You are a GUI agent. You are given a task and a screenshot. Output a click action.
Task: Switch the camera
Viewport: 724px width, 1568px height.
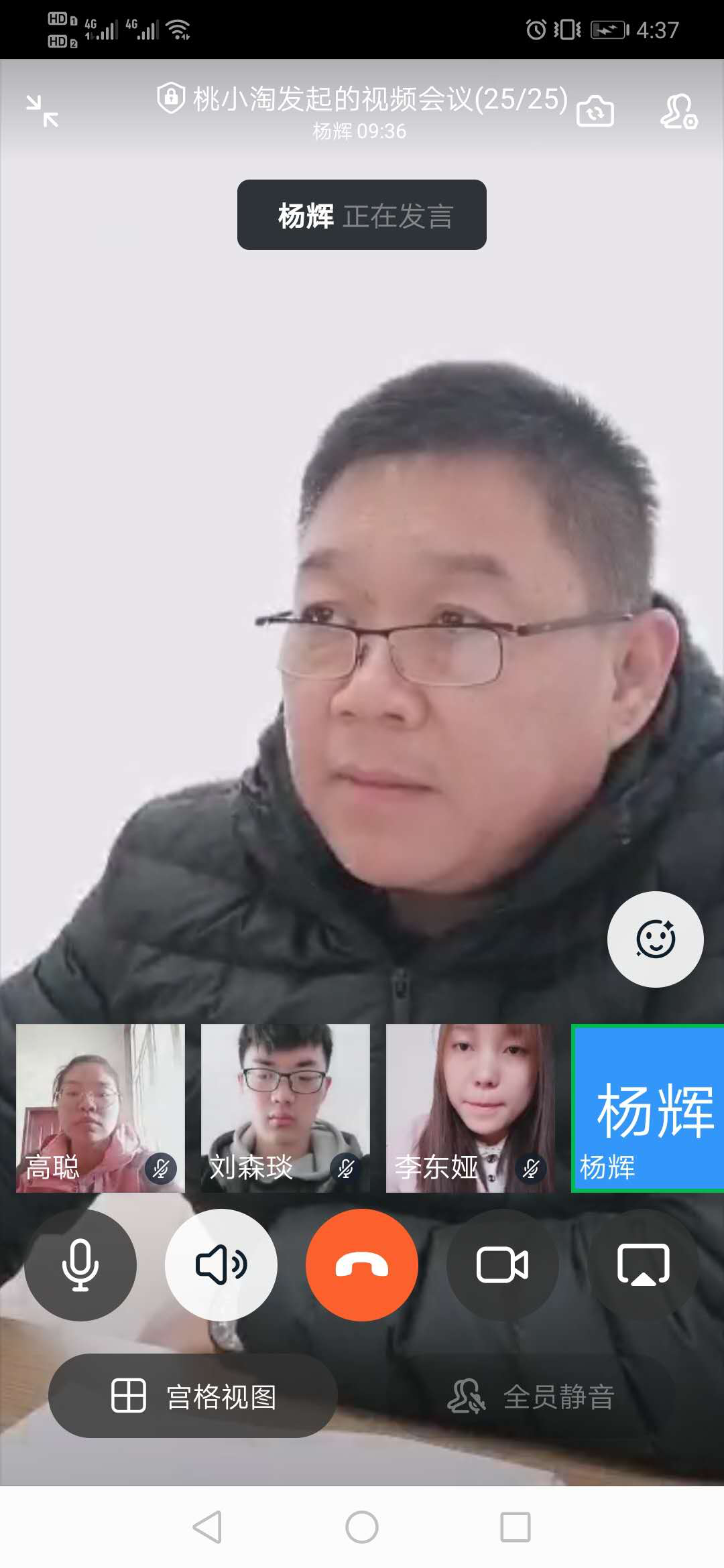click(595, 111)
